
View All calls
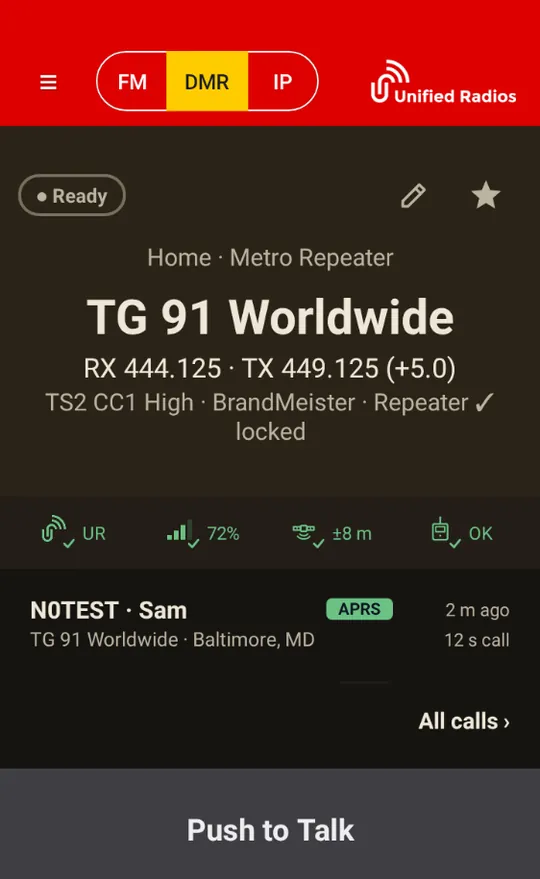464,721
